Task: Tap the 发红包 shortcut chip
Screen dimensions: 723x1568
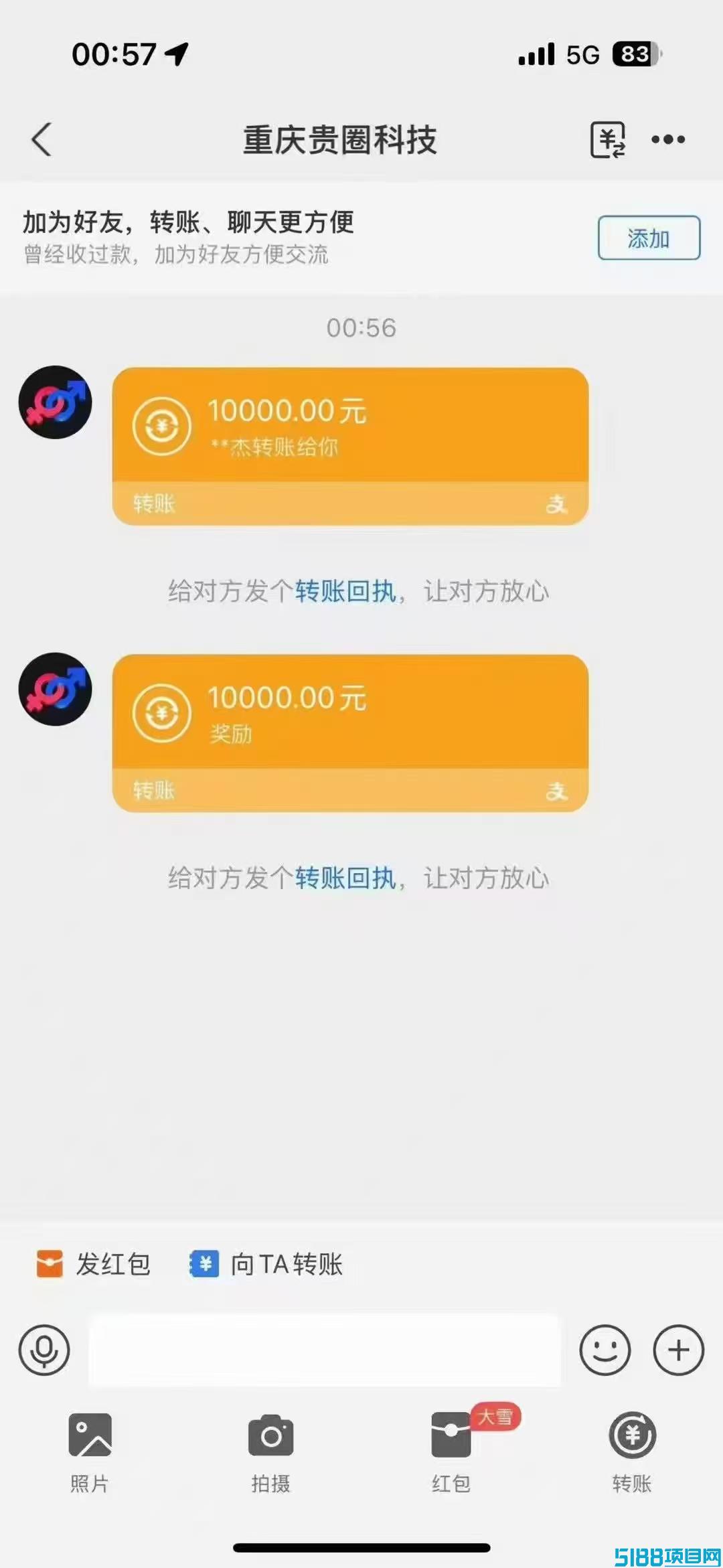Action: point(93,1264)
